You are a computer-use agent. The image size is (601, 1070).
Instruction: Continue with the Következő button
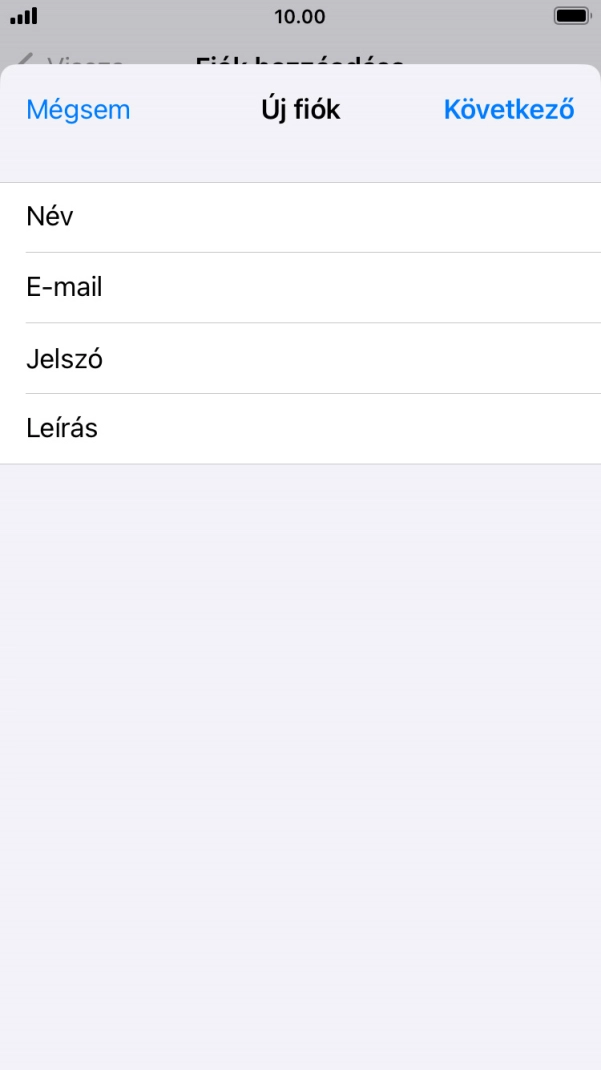508,110
